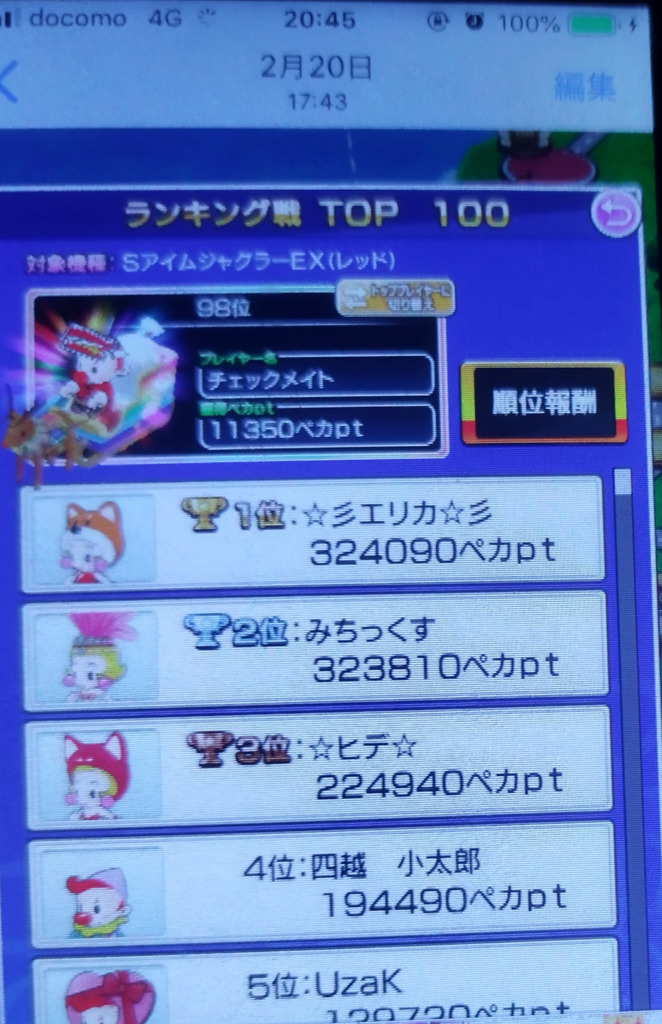Screen dimensions: 662x1024
Task: Tap 編集 to edit the photo
Action: pos(585,88)
